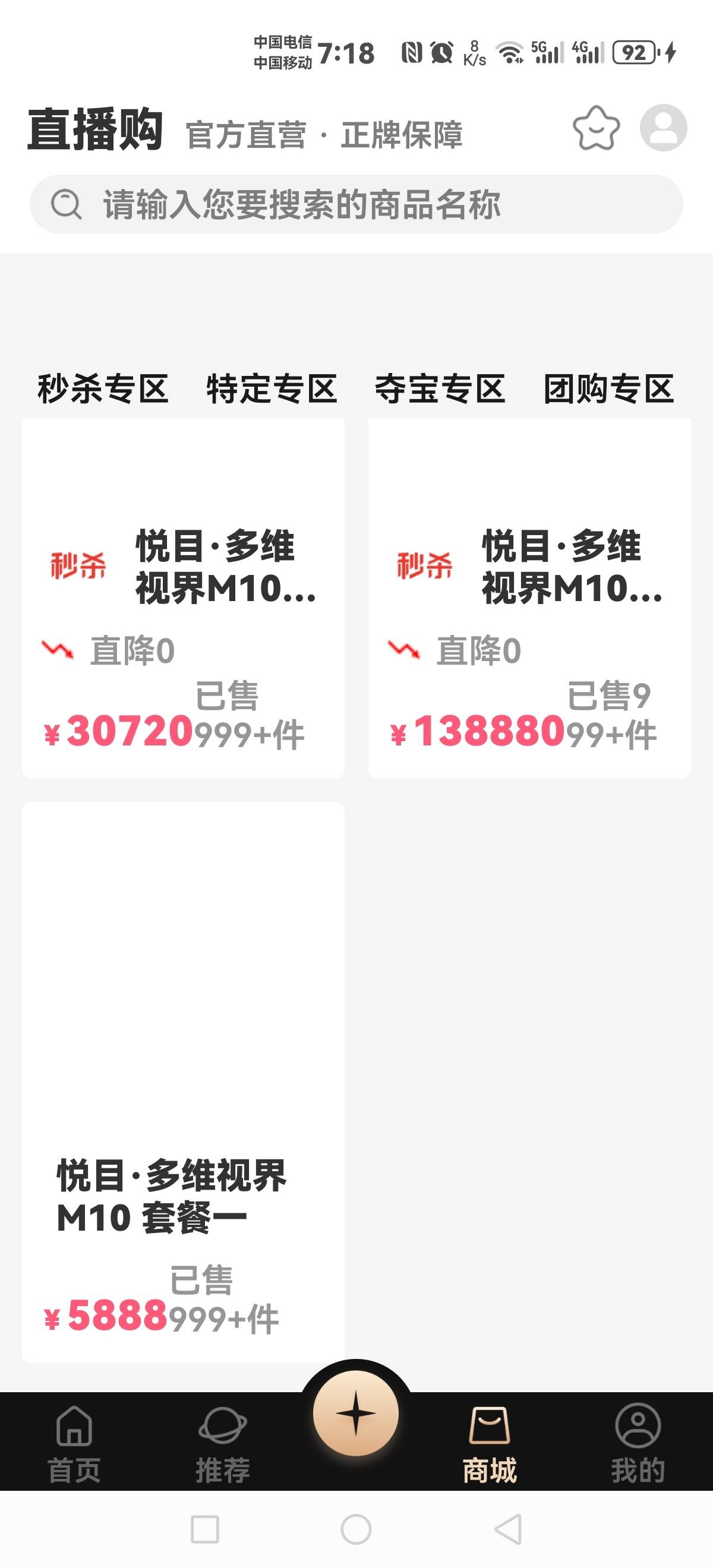Open the star favorites icon
This screenshot has width=713, height=1568.
(596, 128)
